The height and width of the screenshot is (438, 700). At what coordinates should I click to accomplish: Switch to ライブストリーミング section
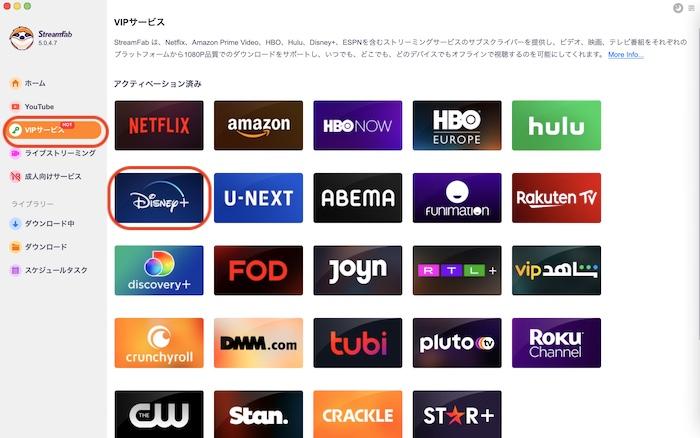point(58,153)
